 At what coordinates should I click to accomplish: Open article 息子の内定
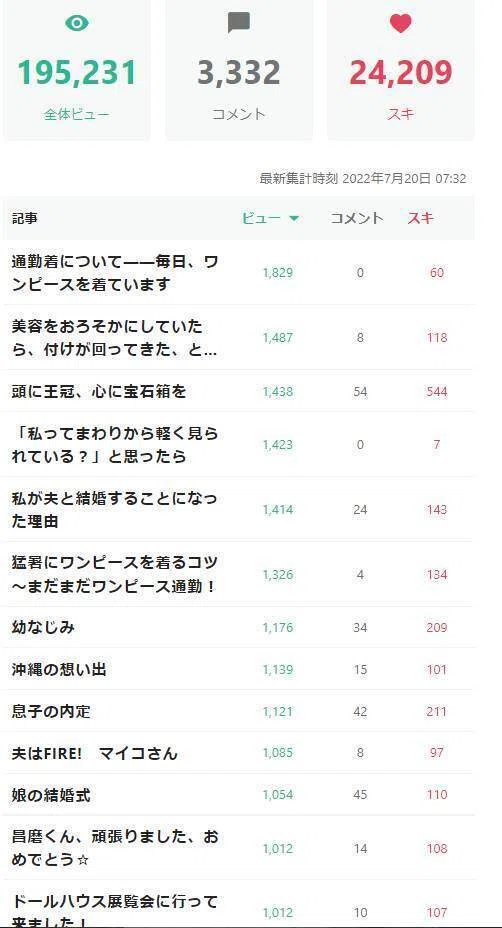51,711
